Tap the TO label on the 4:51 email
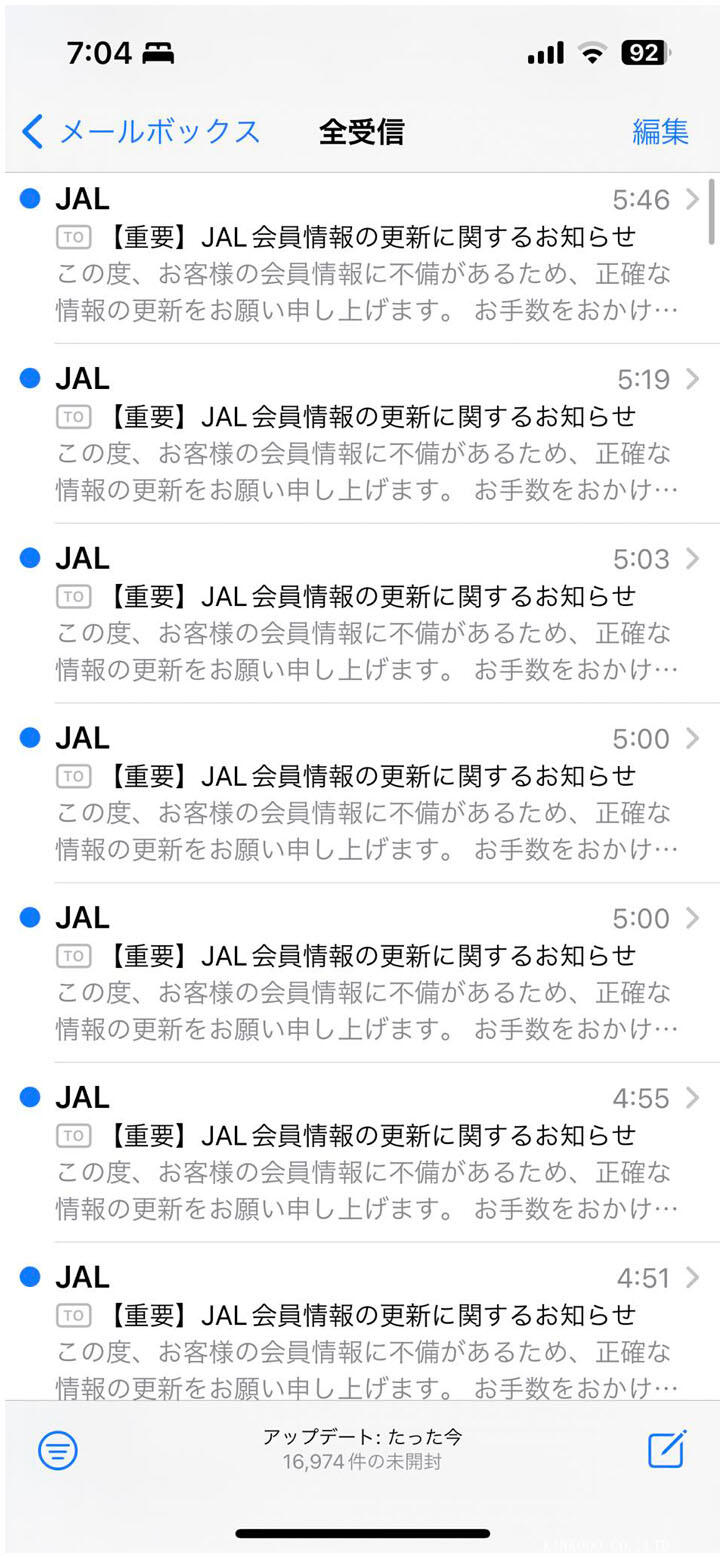The image size is (725, 1558). click(x=72, y=1315)
